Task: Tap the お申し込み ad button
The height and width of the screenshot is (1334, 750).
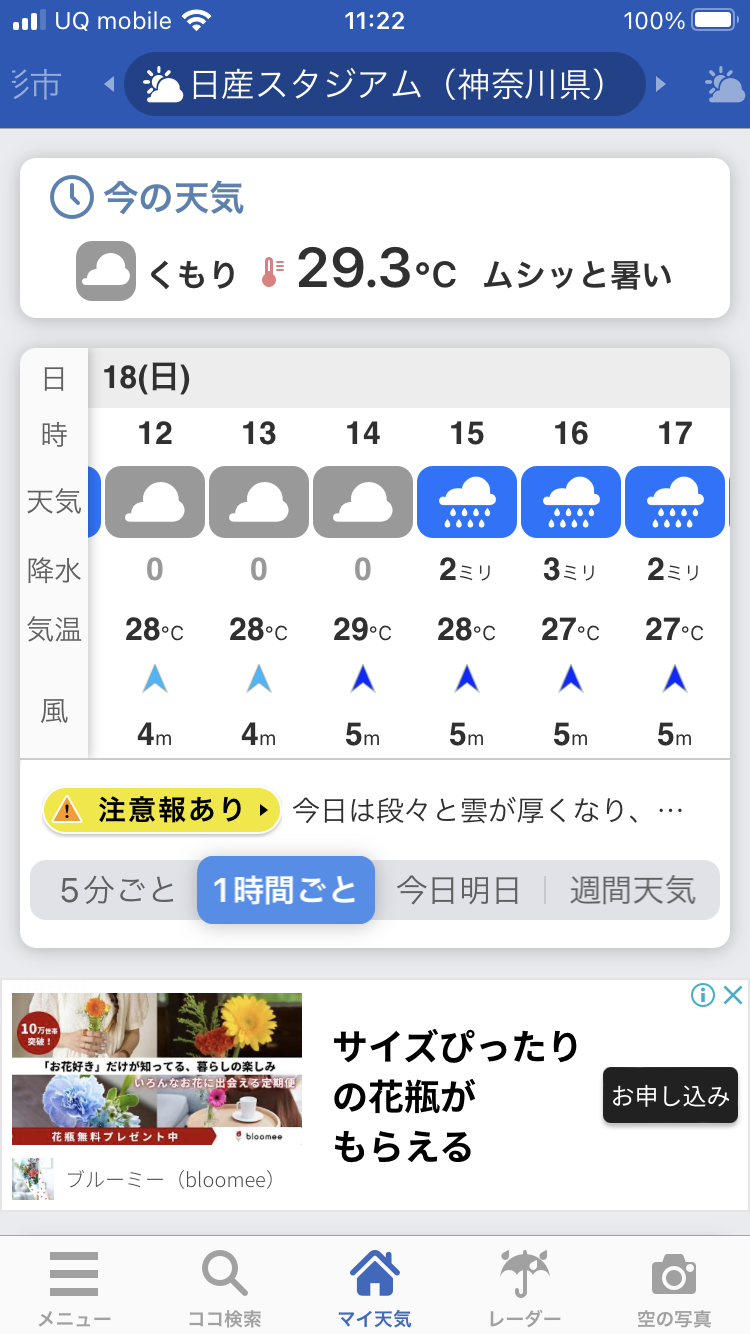Action: 670,1096
